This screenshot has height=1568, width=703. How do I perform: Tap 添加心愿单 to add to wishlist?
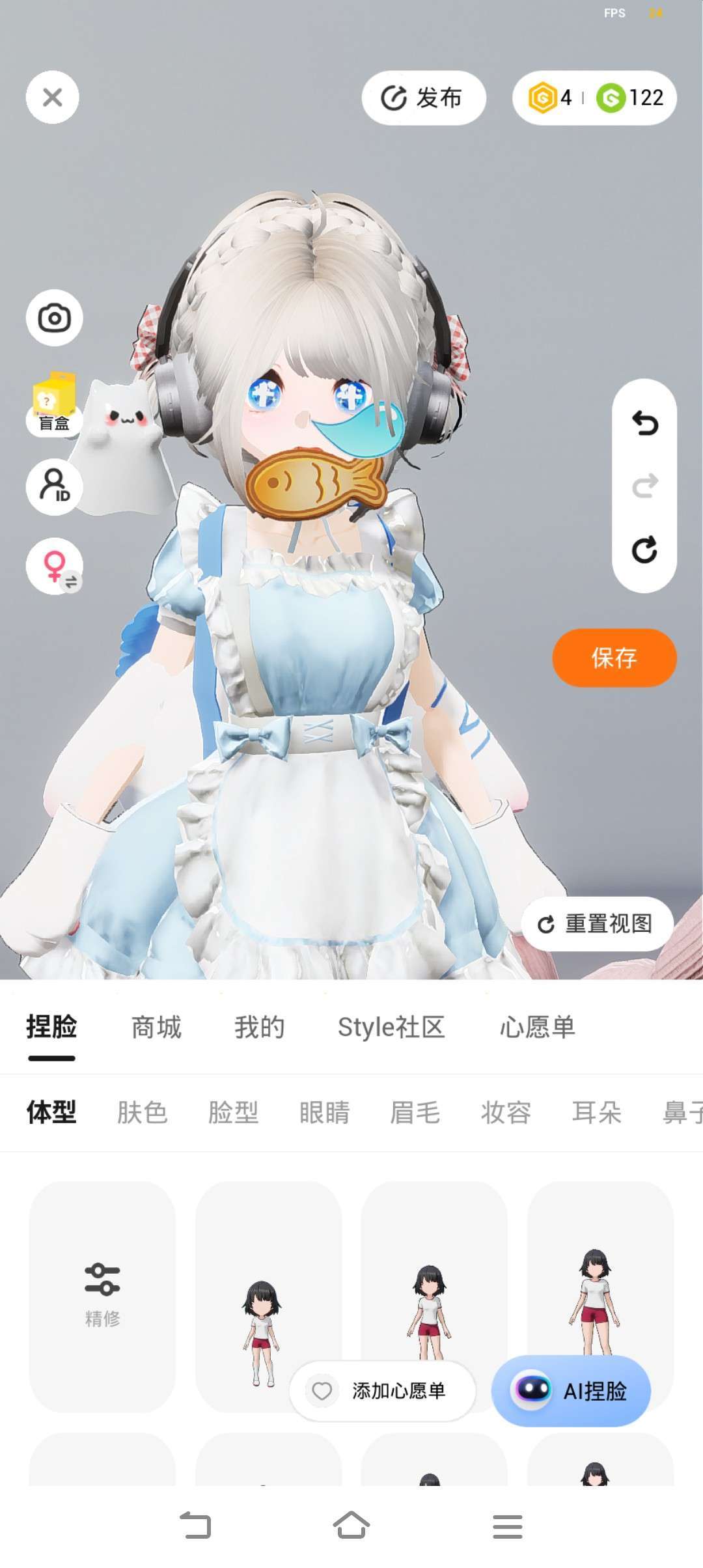point(383,1392)
